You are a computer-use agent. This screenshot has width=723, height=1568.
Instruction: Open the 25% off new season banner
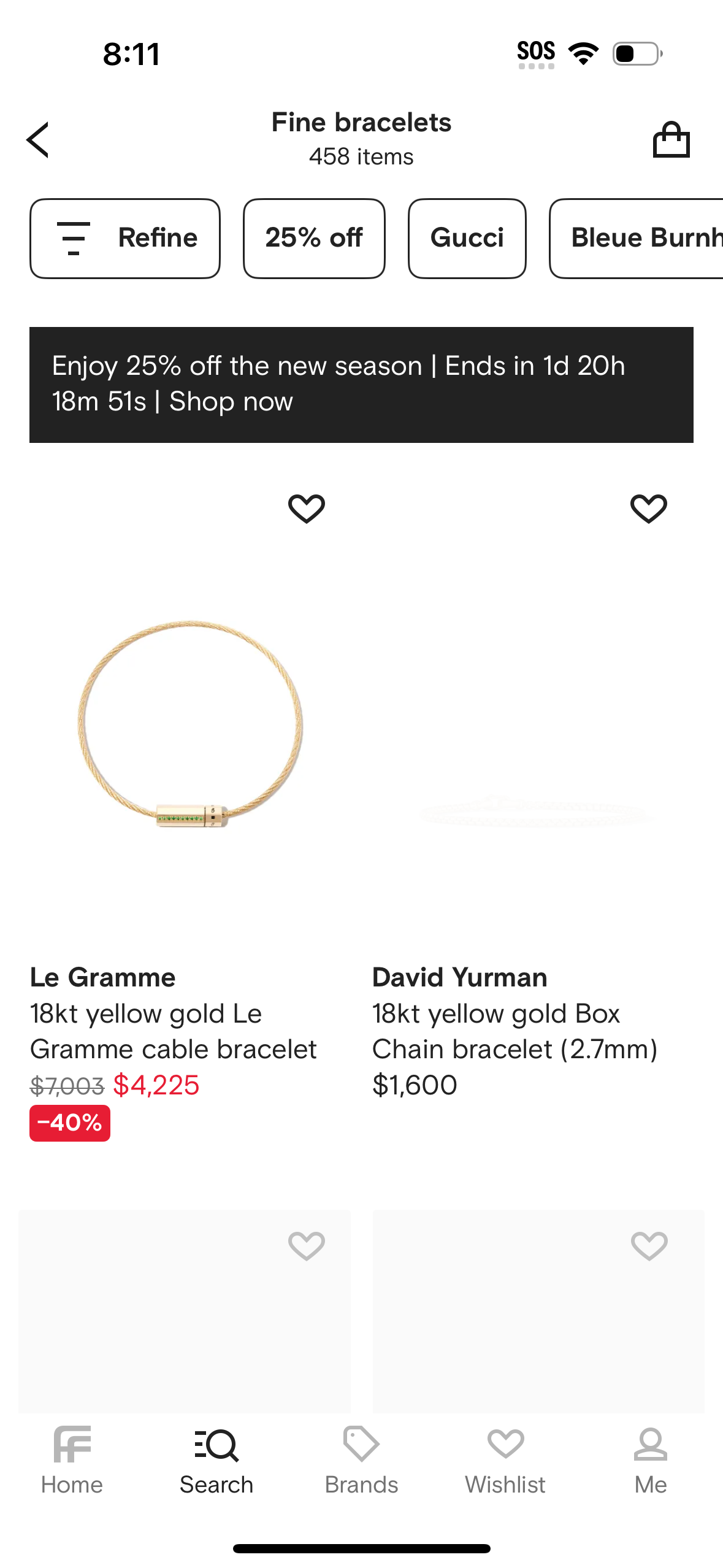point(361,385)
